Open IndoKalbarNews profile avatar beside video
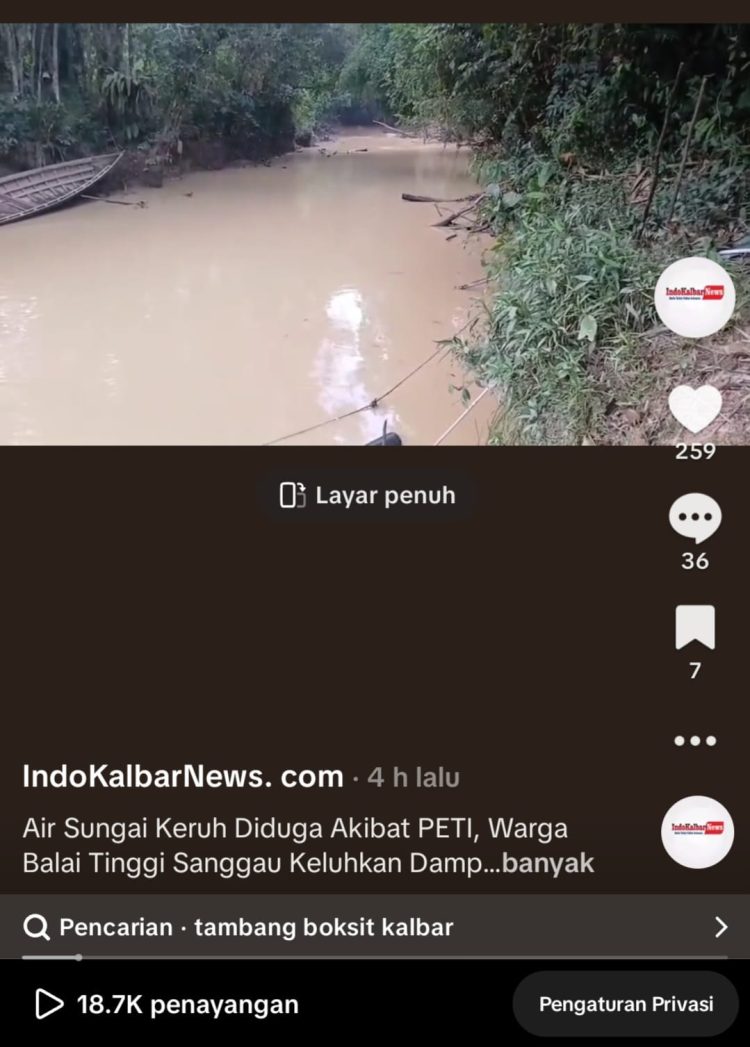Image resolution: width=750 pixels, height=1047 pixels. [695, 297]
